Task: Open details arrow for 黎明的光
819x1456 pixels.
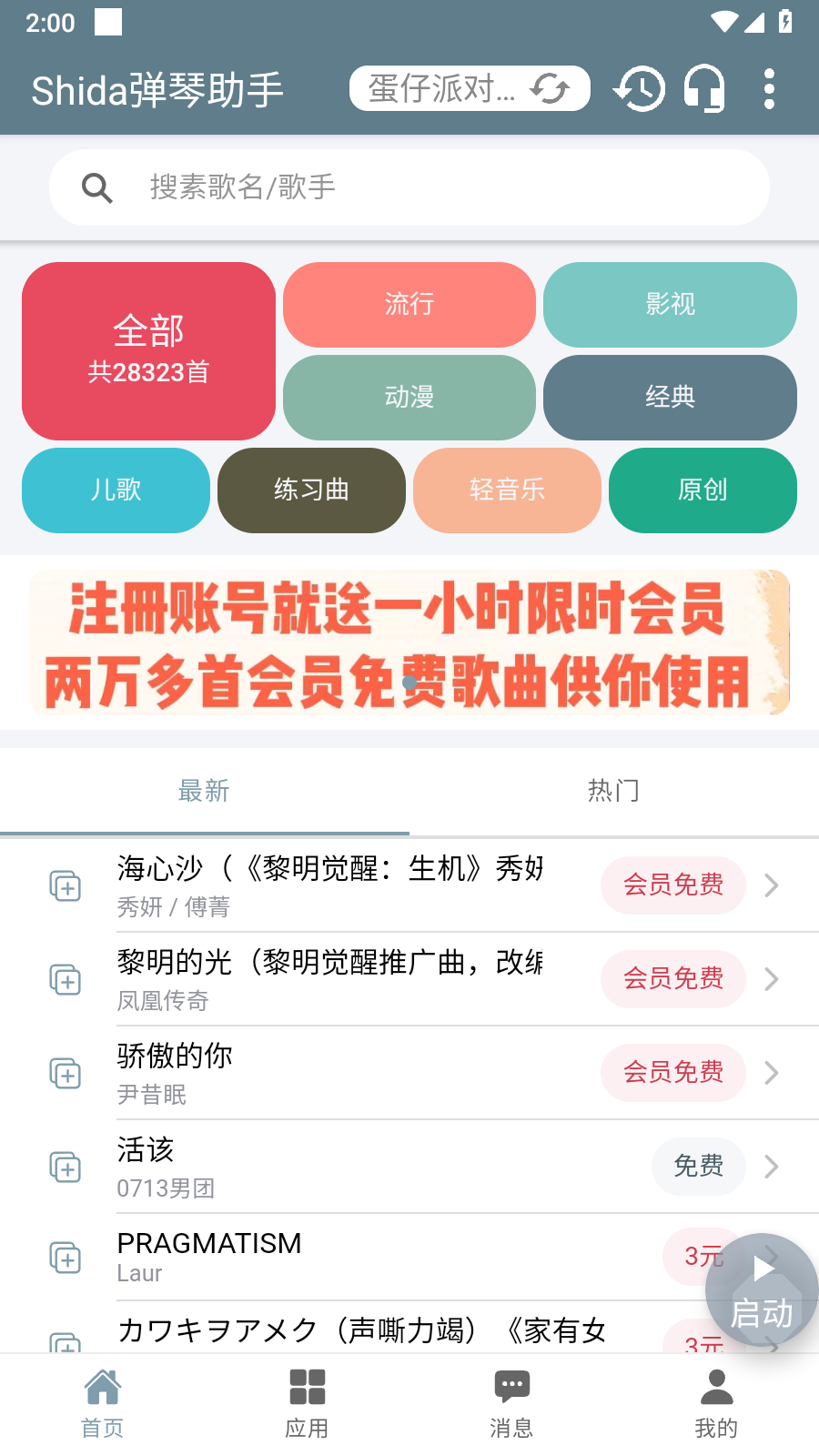Action: [771, 979]
